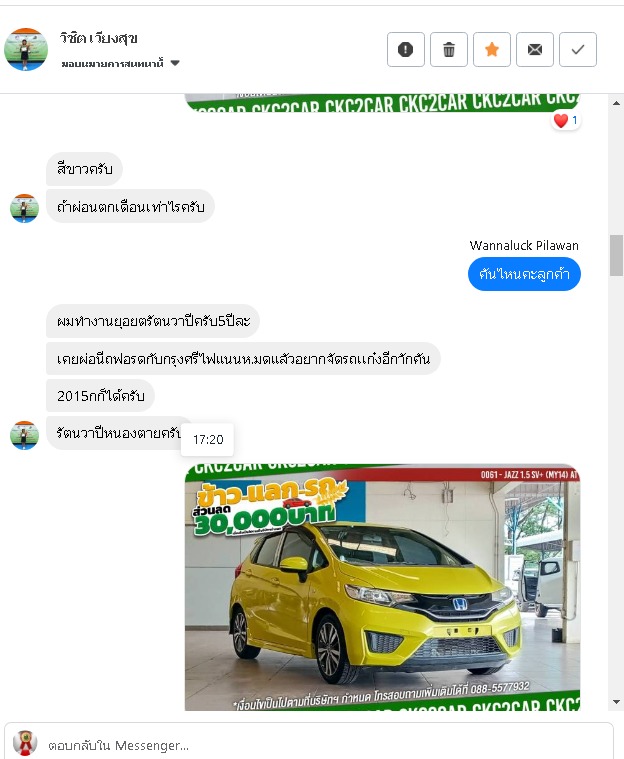This screenshot has width=624, height=759.
Task: Mark conversation as spam
Action: (405, 50)
